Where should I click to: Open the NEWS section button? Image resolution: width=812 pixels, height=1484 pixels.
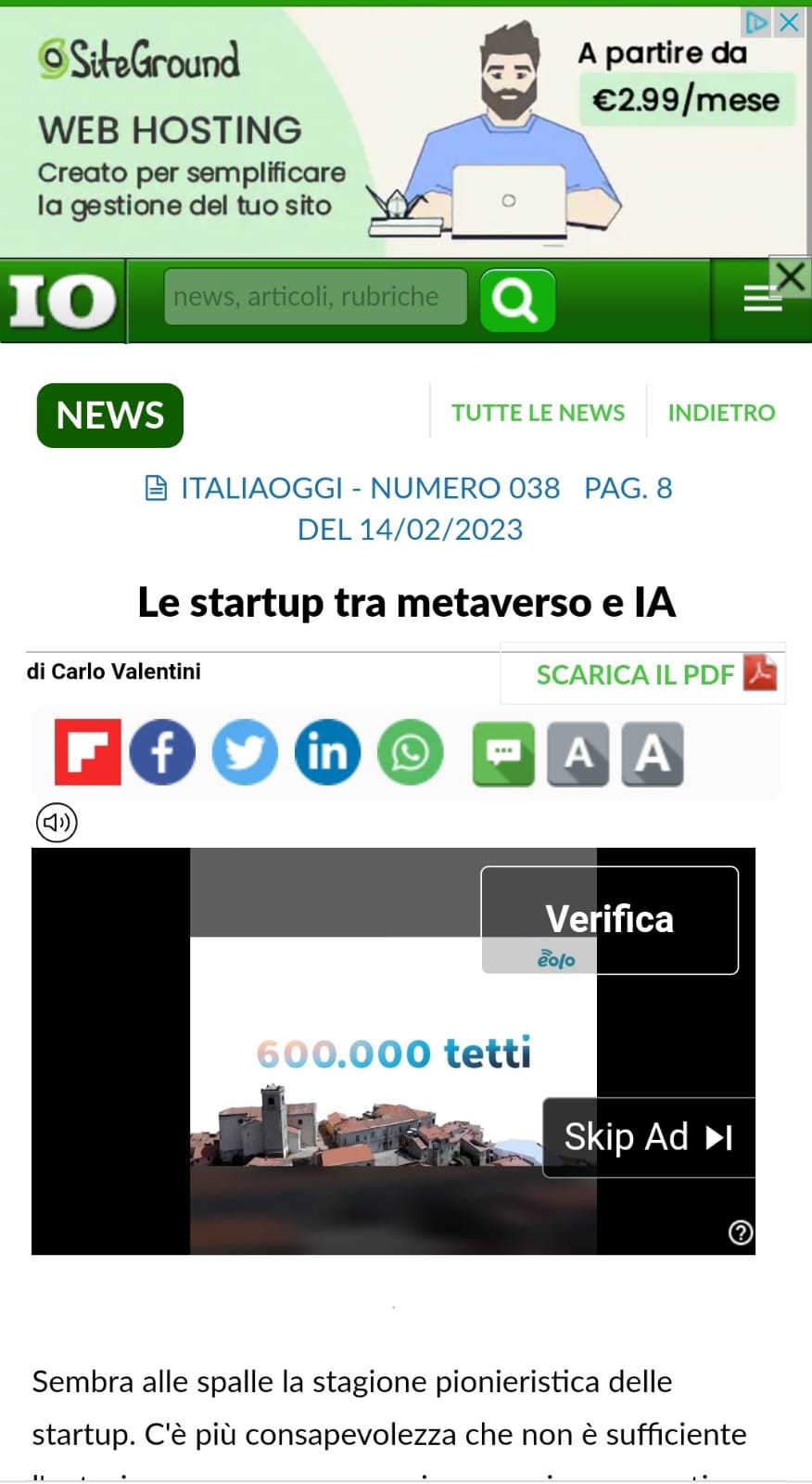(110, 416)
